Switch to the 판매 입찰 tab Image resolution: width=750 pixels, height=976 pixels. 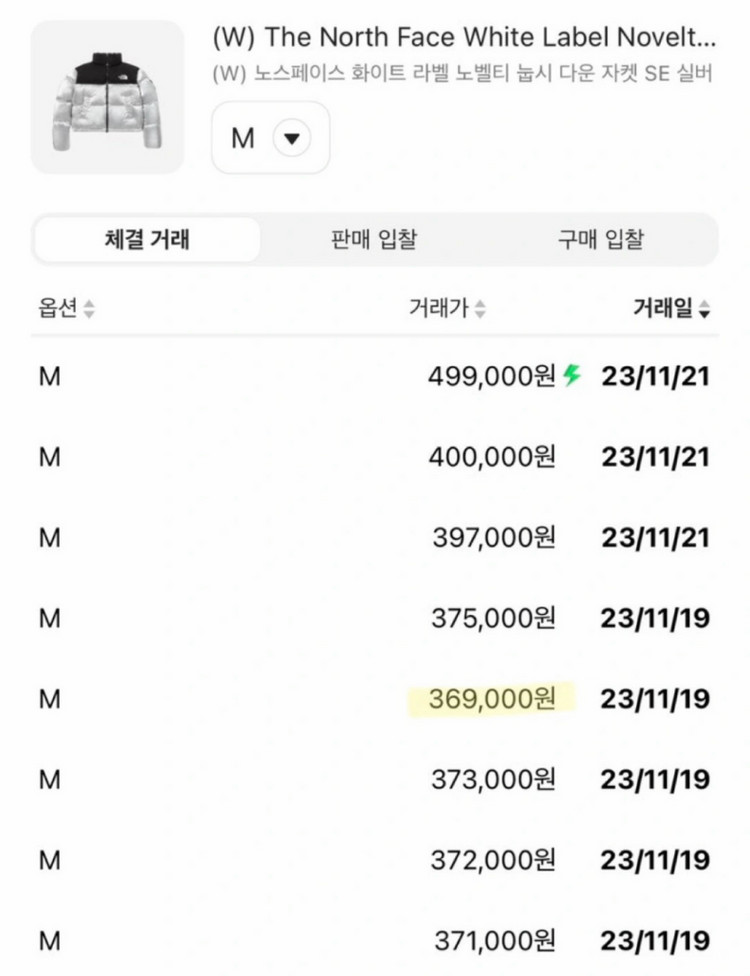pos(375,239)
